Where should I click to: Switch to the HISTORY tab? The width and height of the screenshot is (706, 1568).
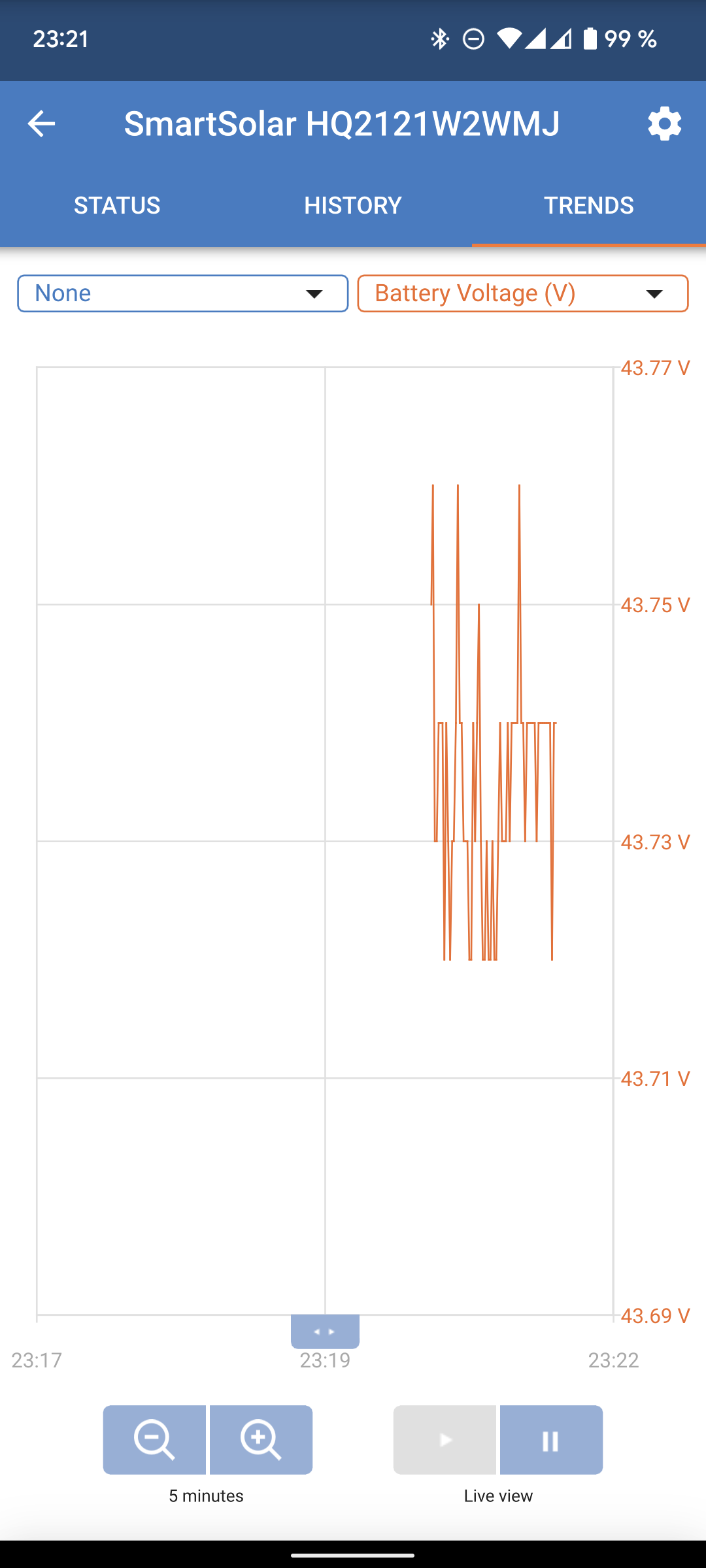pos(352,205)
